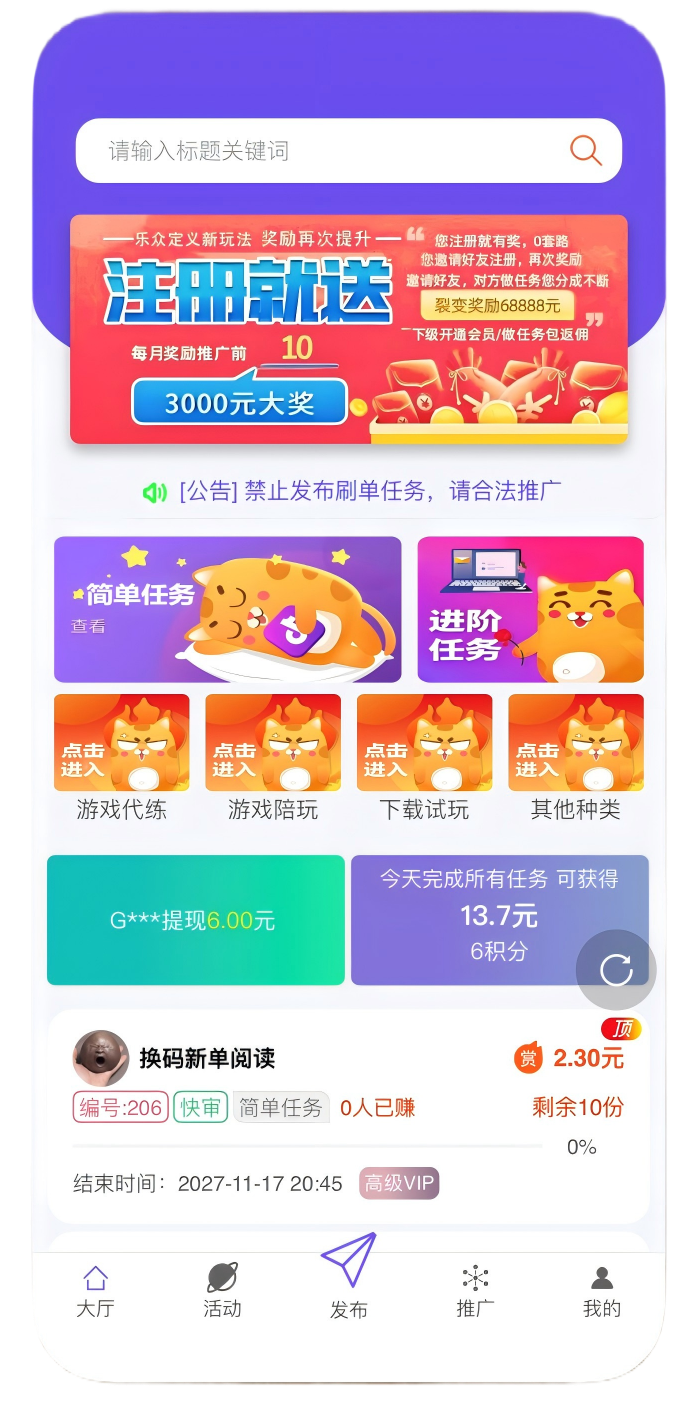
Task: Open the 进阶任务 card
Action: coord(530,610)
